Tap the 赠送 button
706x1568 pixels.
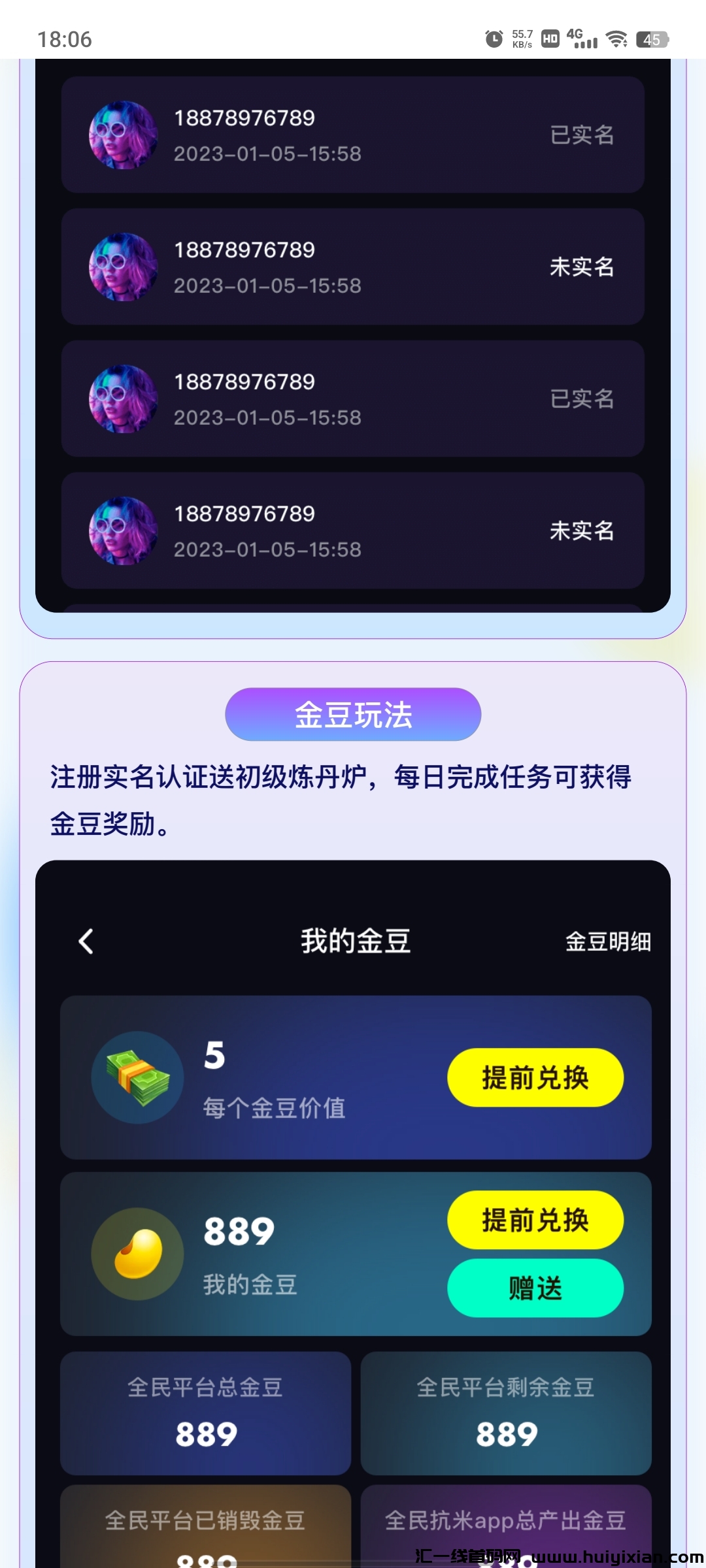pyautogui.click(x=535, y=1288)
